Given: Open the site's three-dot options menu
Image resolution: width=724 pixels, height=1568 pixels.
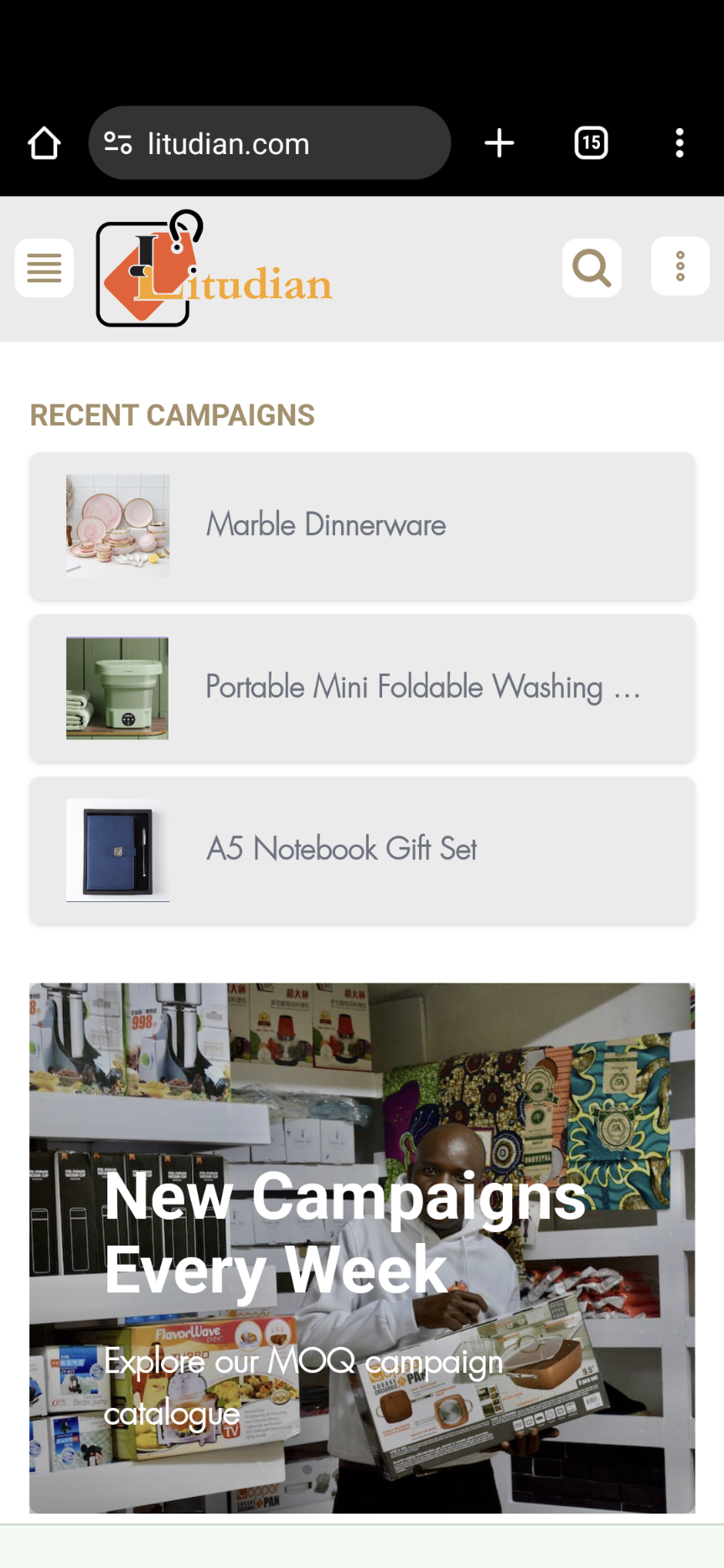Looking at the screenshot, I should click(x=680, y=266).
